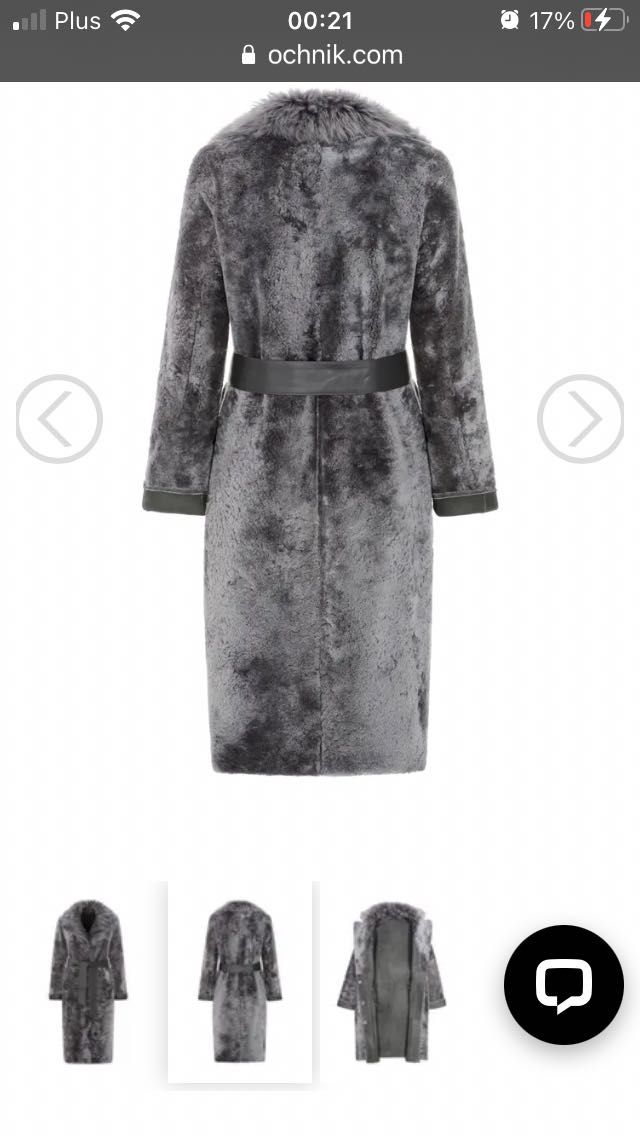Screen dimensions: 640x1136
Task: Select the open coat thumbnail
Action: click(x=391, y=980)
